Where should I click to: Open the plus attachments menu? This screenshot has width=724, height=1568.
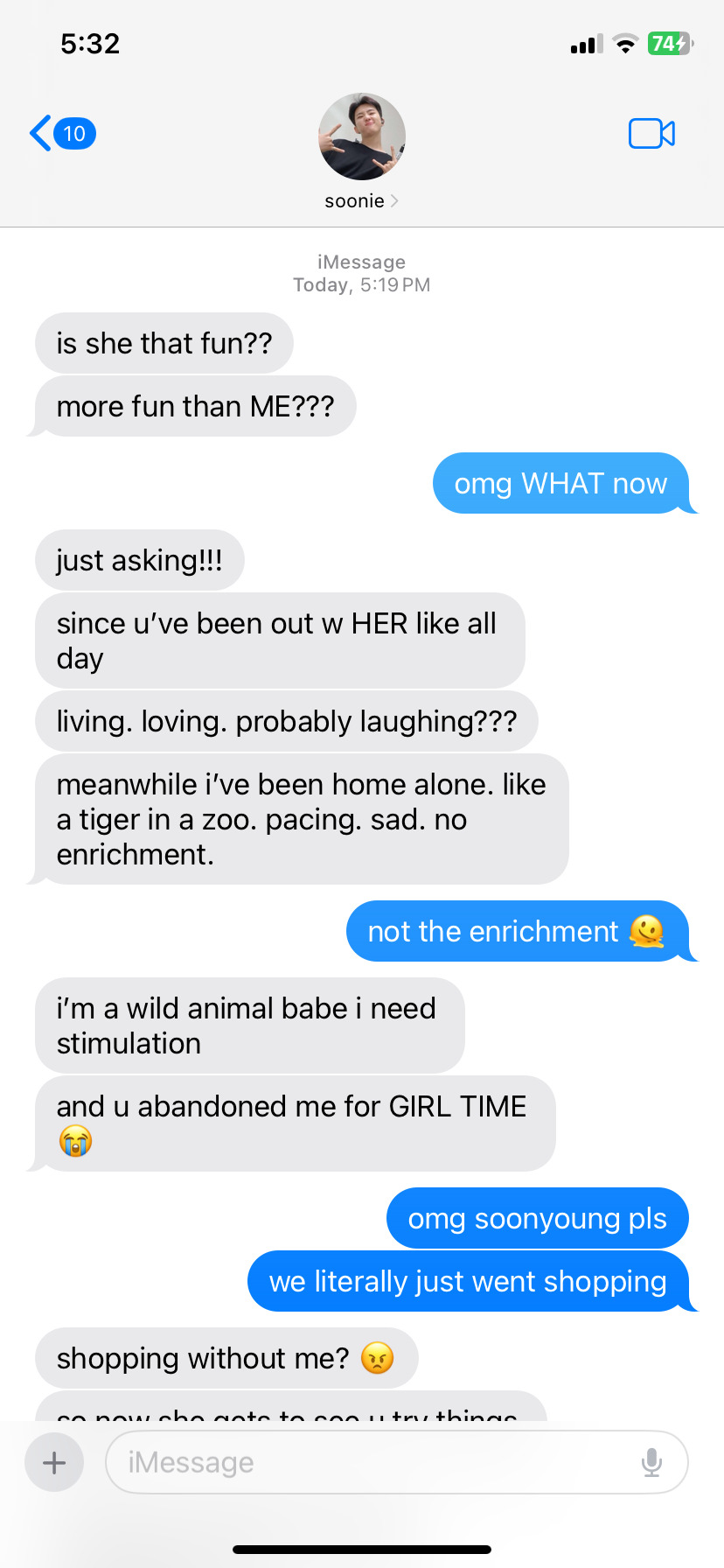pos(54,1462)
